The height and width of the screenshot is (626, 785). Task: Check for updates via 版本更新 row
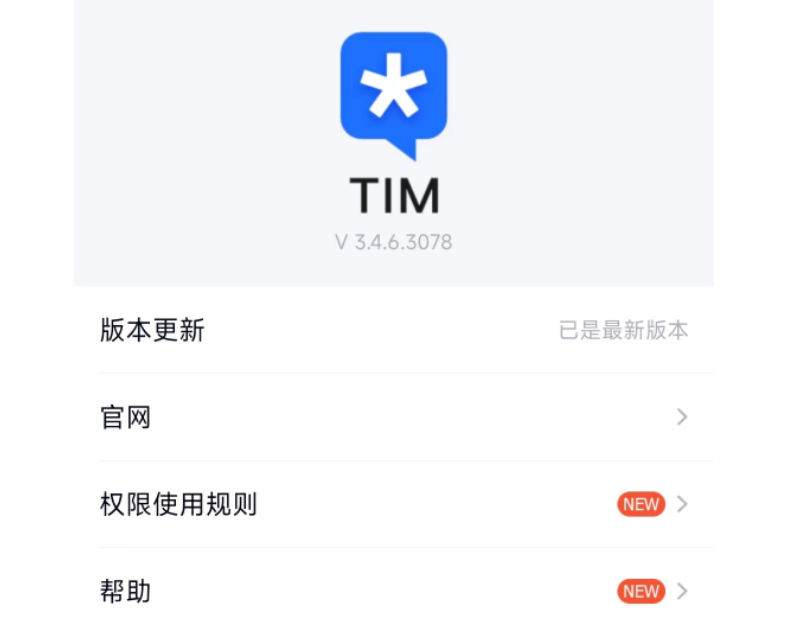(x=393, y=331)
